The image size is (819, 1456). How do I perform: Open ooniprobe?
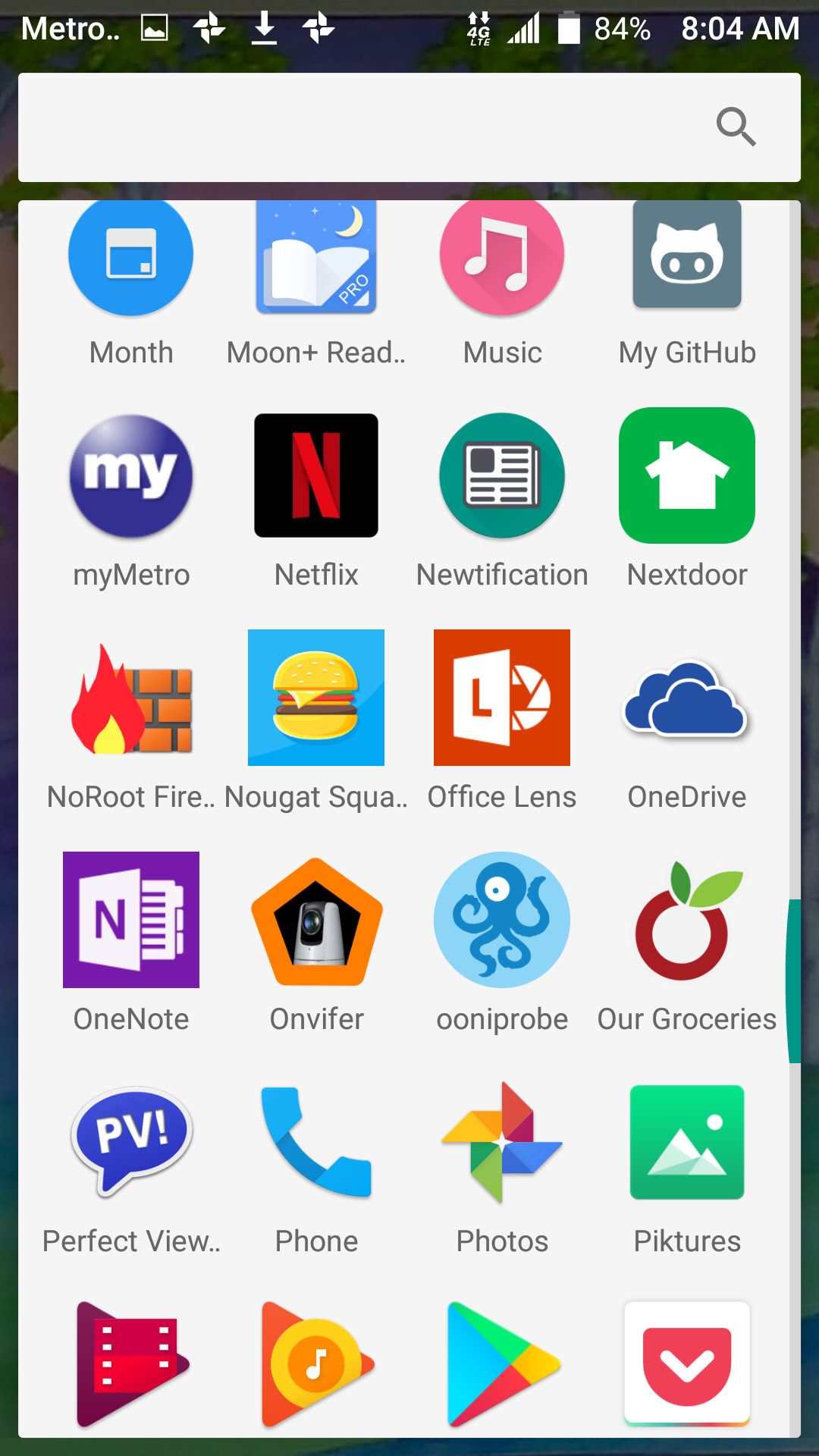pyautogui.click(x=502, y=920)
